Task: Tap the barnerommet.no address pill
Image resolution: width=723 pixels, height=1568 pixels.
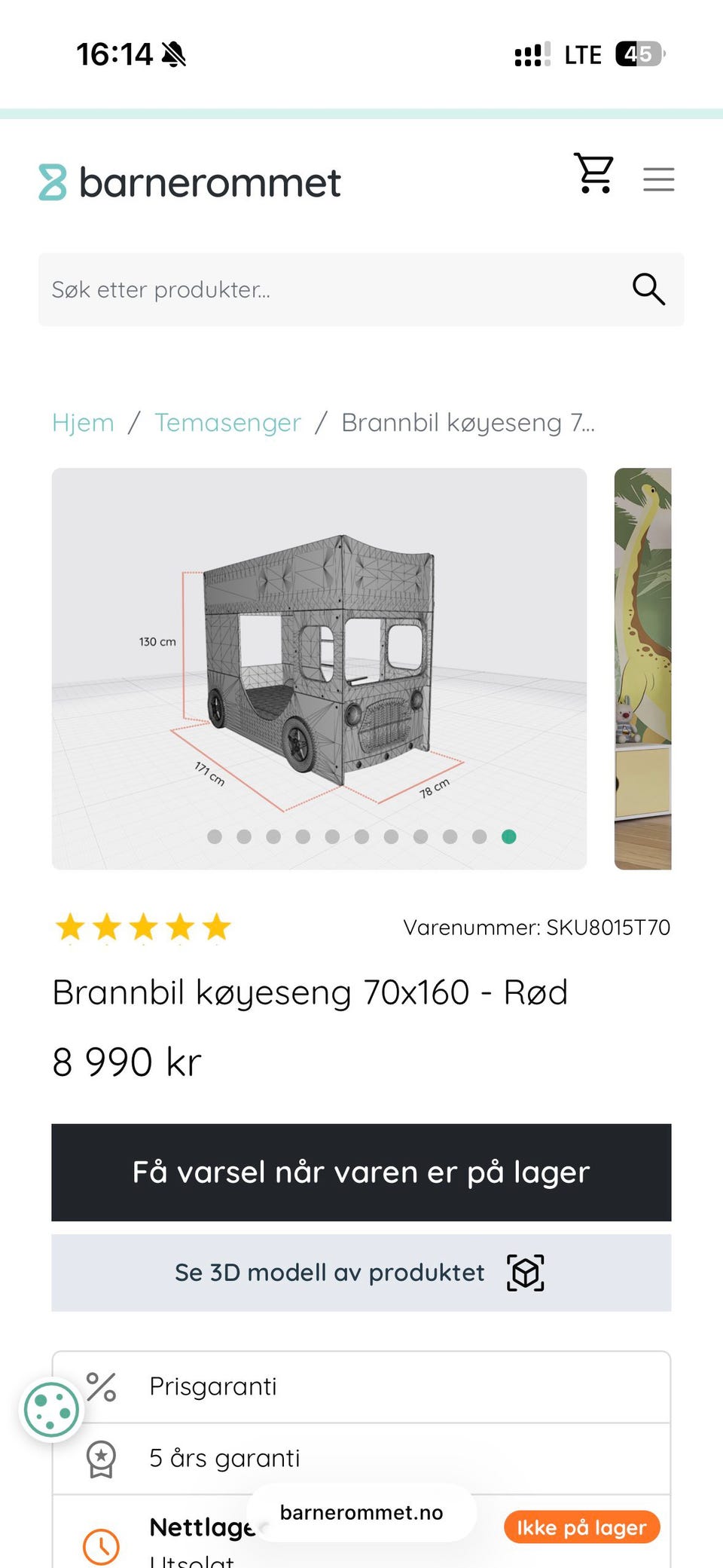Action: [361, 1512]
